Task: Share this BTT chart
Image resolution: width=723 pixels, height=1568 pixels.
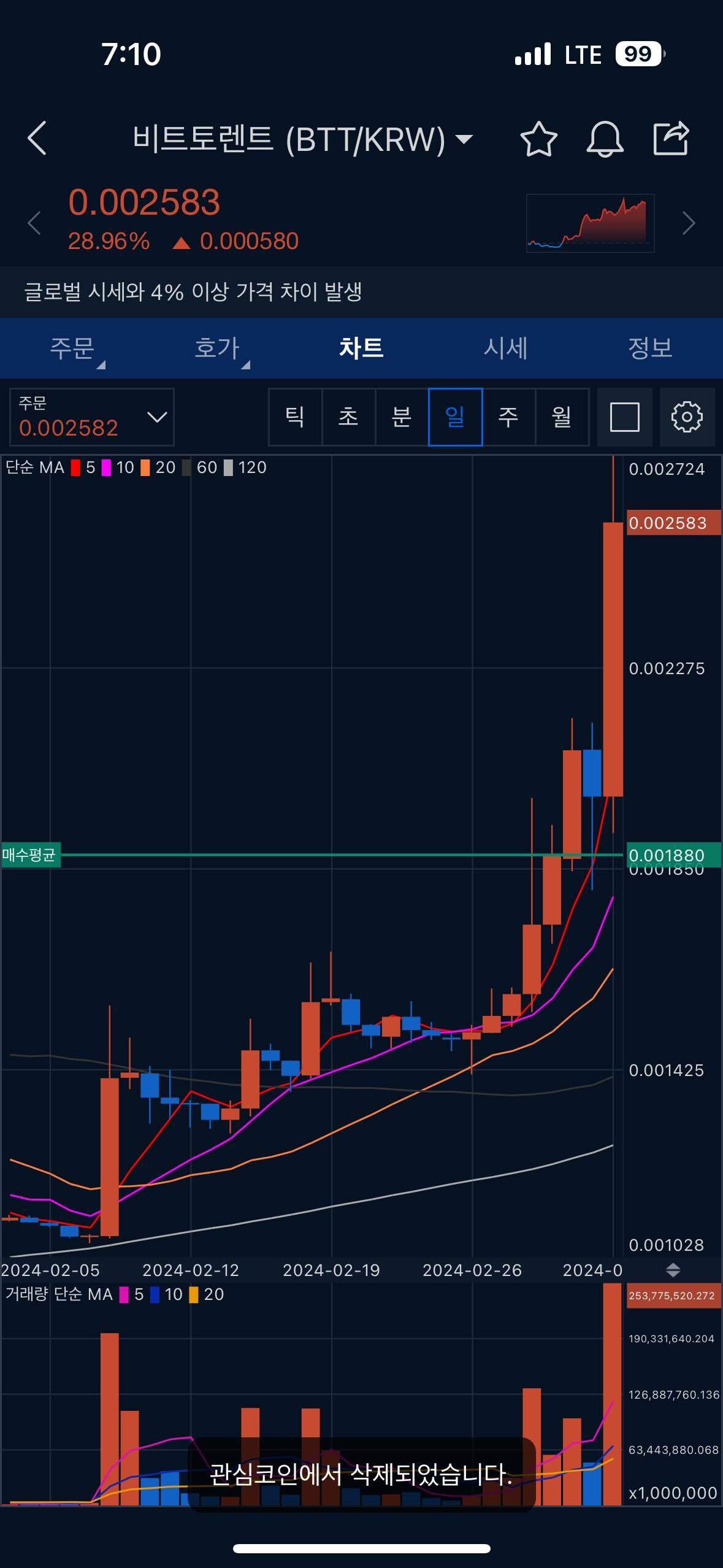Action: pos(671,138)
